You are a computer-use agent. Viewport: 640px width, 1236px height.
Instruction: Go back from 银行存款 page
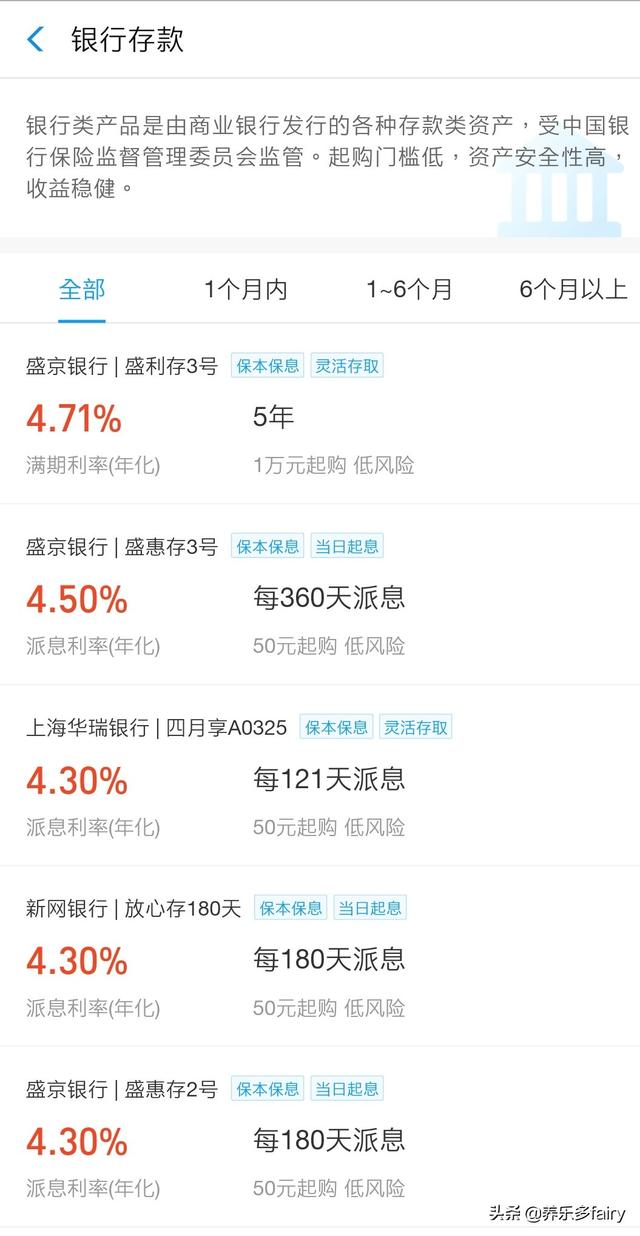tap(36, 40)
